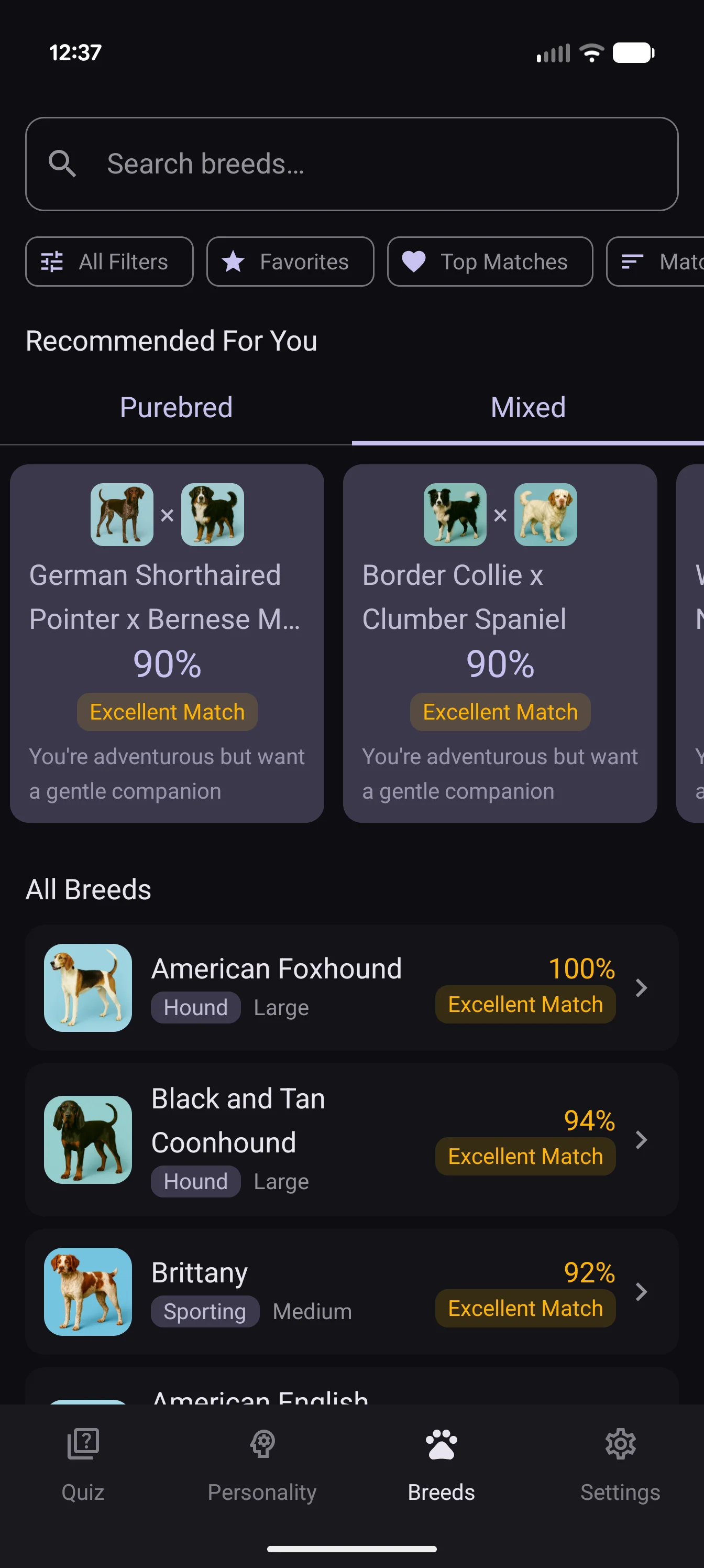Activate the All Filters chip
Screen dimensions: 704x1568
pyautogui.click(x=109, y=261)
